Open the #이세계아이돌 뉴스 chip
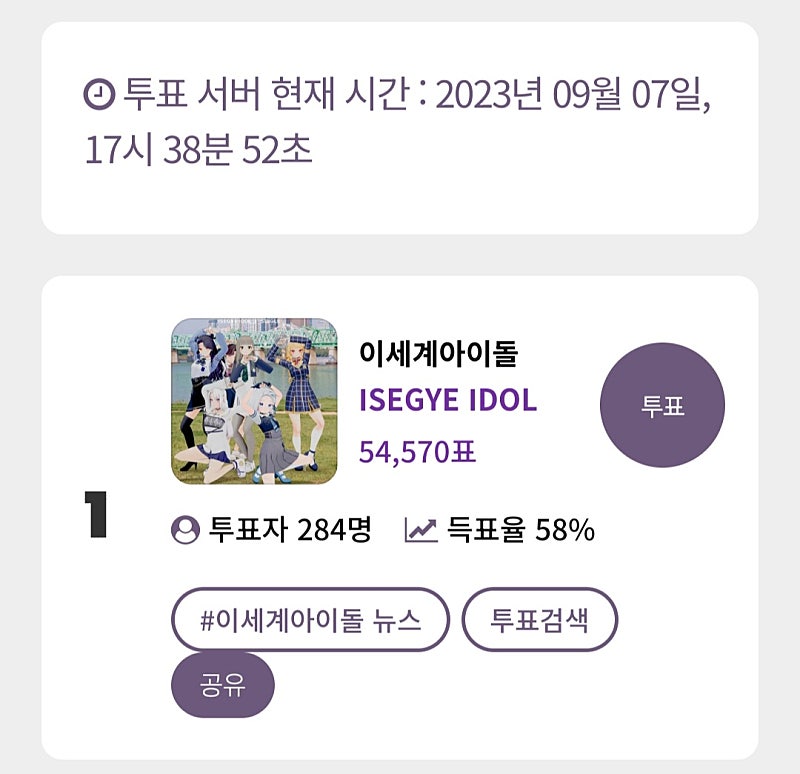Screen dimensions: 800x774 (311, 619)
